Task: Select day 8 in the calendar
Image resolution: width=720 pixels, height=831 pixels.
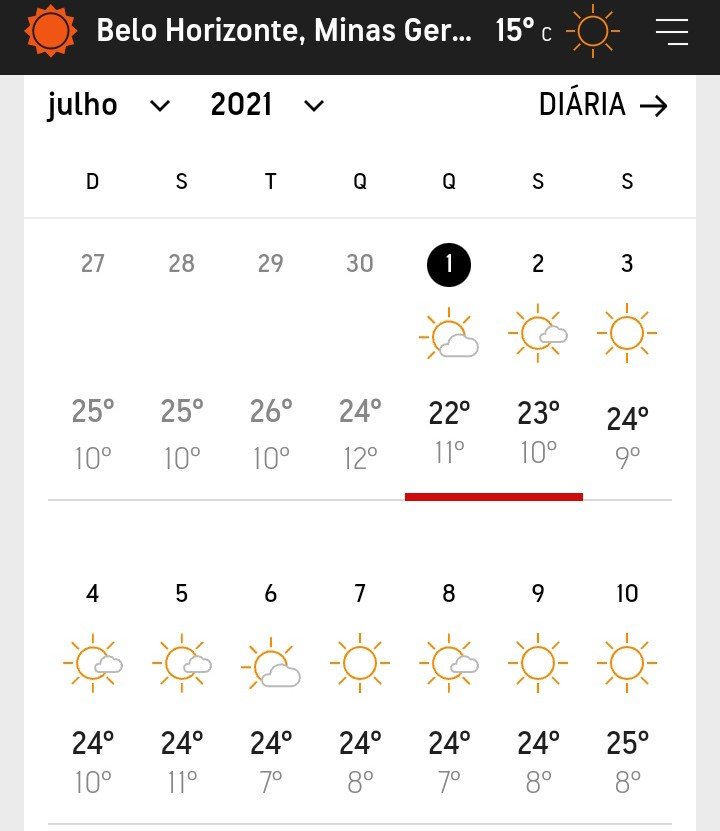Action: point(449,690)
